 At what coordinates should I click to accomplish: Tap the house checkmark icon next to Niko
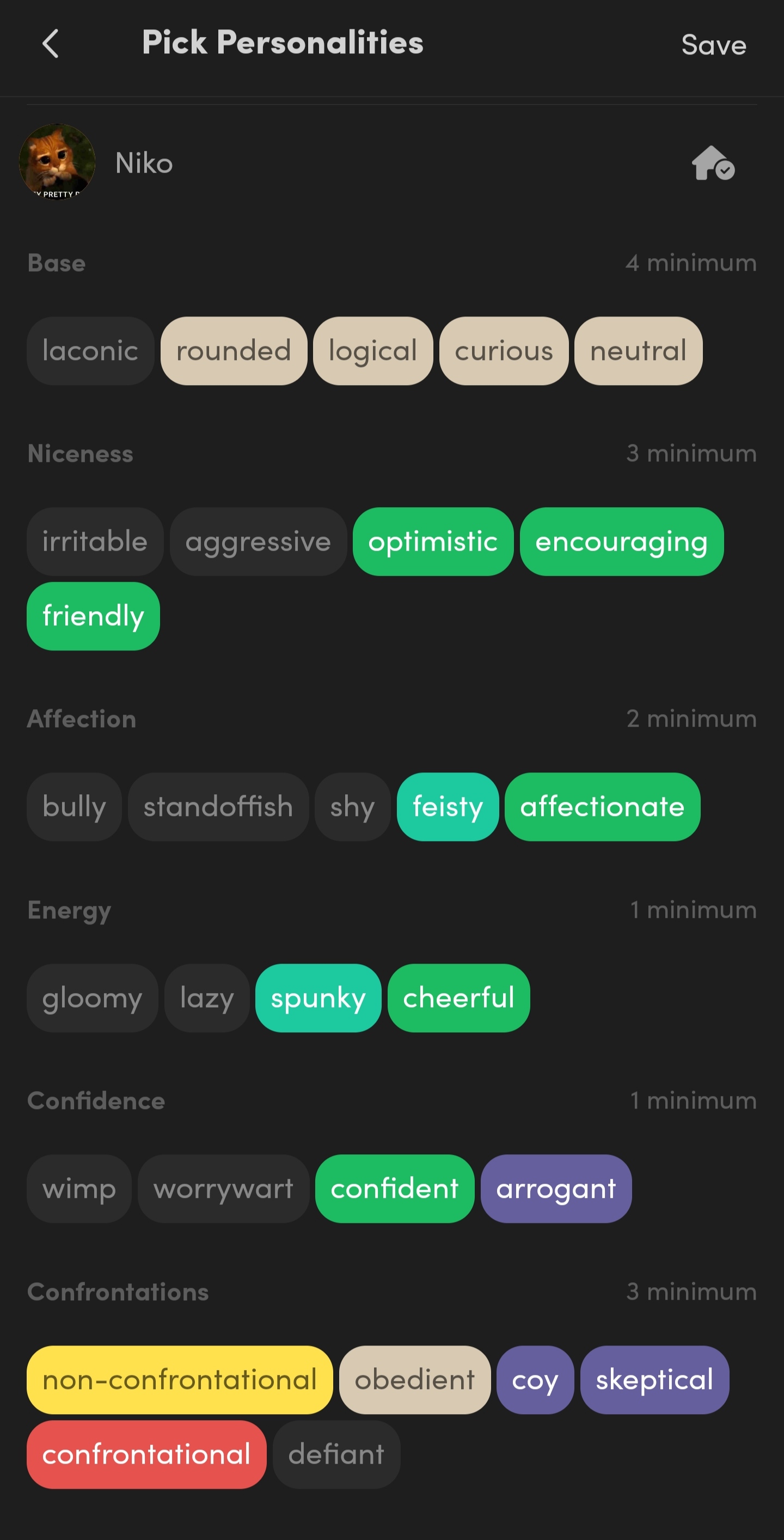712,163
